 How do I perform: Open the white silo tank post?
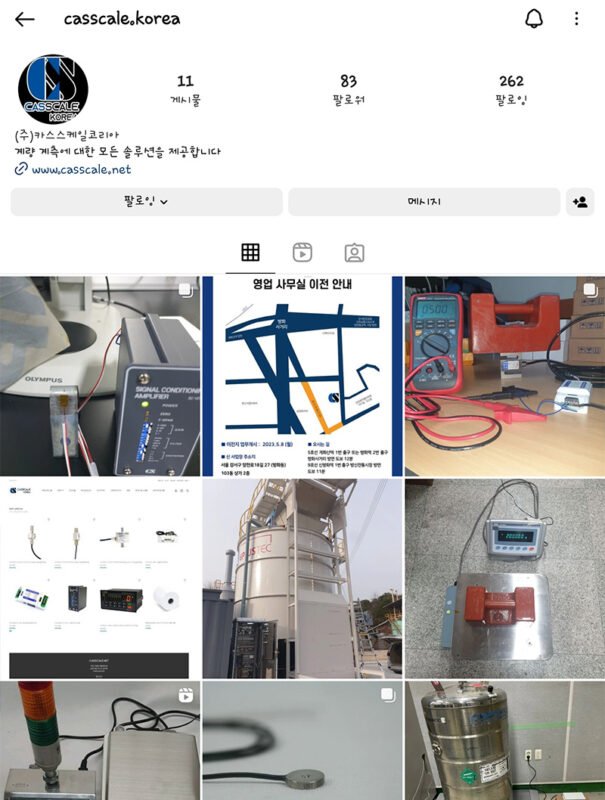[x=302, y=578]
